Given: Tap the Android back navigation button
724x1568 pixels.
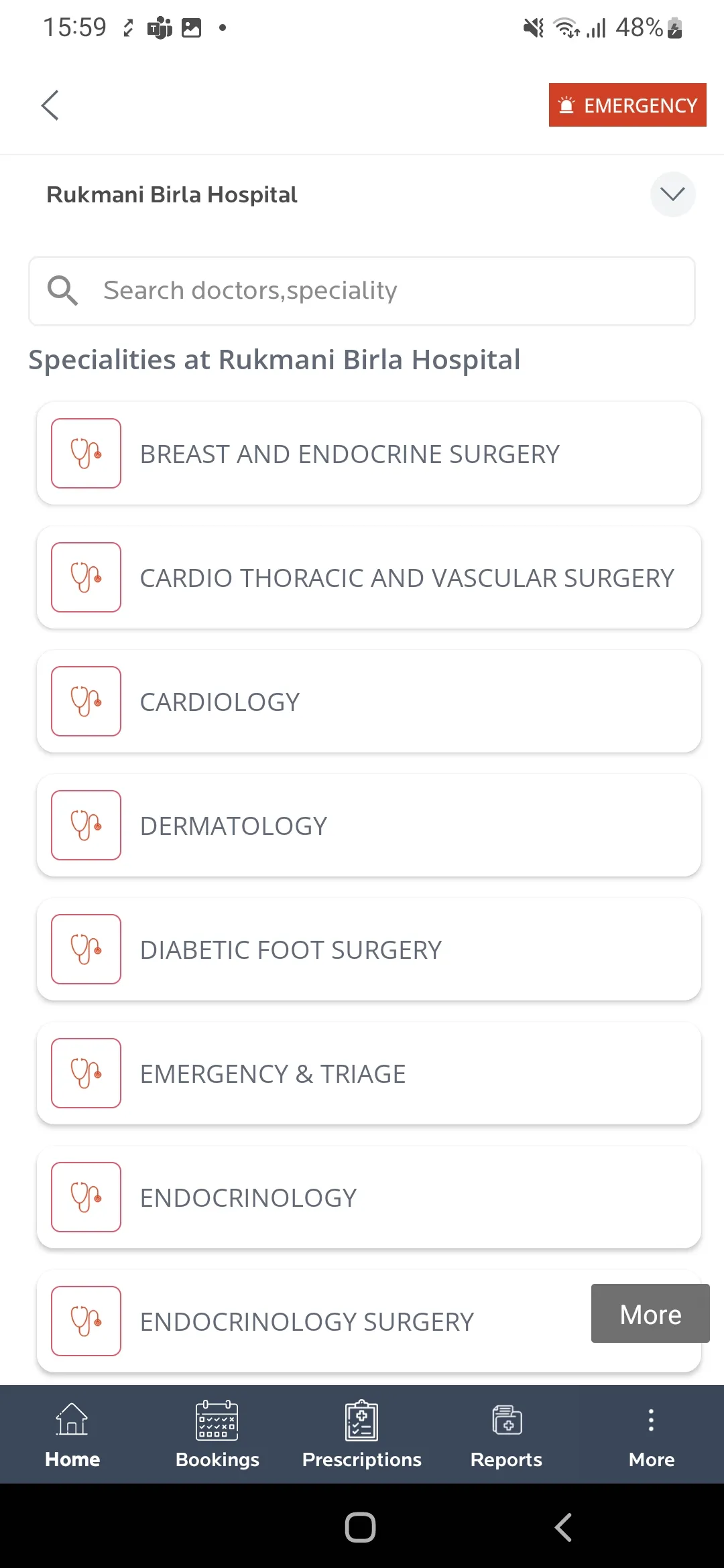Looking at the screenshot, I should [562, 1527].
